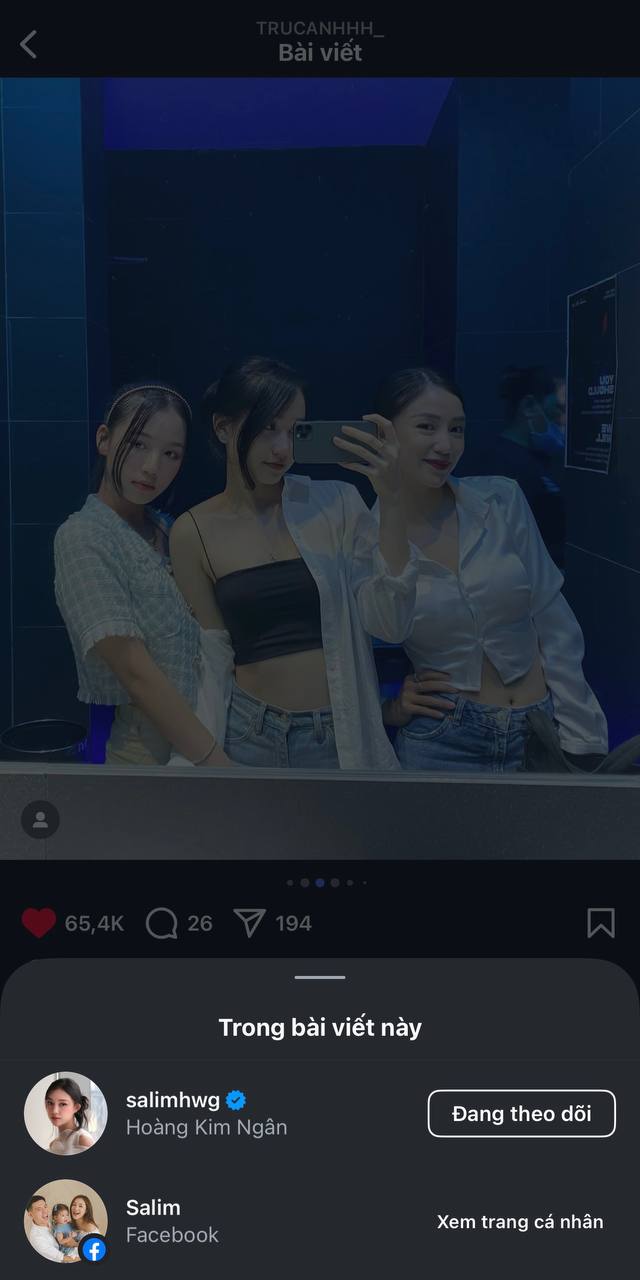Open the comments on this post
Screen dimensions: 640x1280
click(161, 923)
